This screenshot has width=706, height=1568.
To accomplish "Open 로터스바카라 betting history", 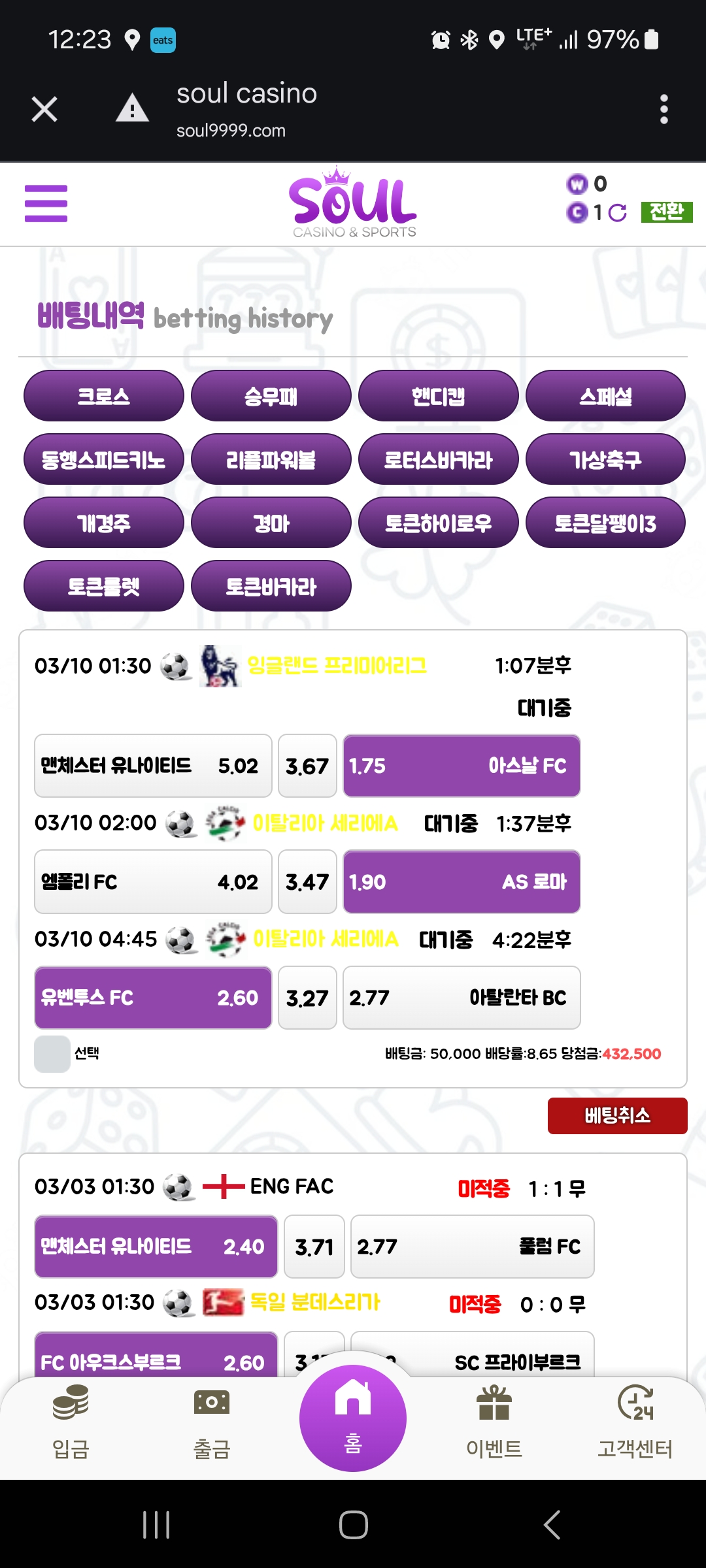I will 438,459.
